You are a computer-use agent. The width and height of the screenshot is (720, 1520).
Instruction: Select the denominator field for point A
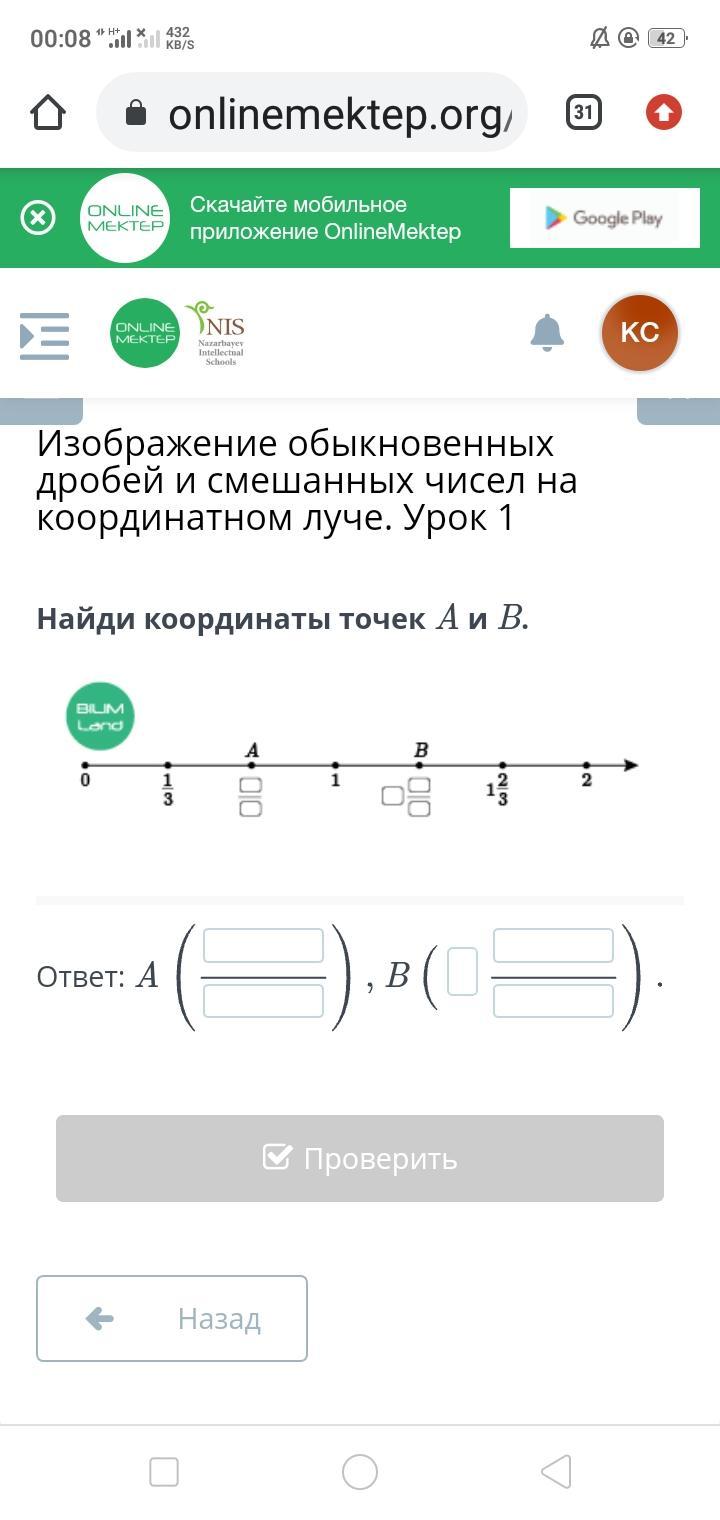point(263,1001)
